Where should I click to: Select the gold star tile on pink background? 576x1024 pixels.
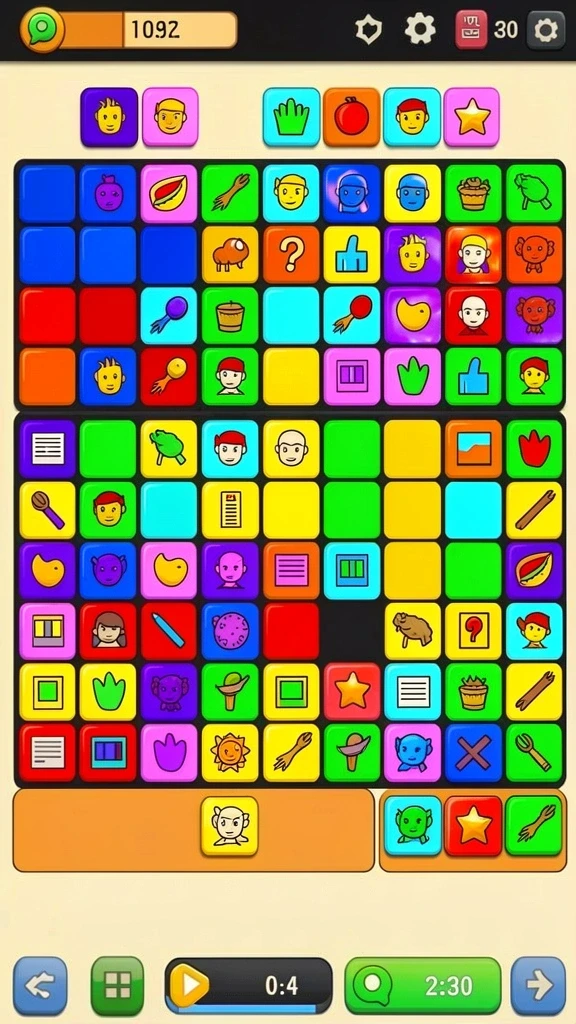472,117
